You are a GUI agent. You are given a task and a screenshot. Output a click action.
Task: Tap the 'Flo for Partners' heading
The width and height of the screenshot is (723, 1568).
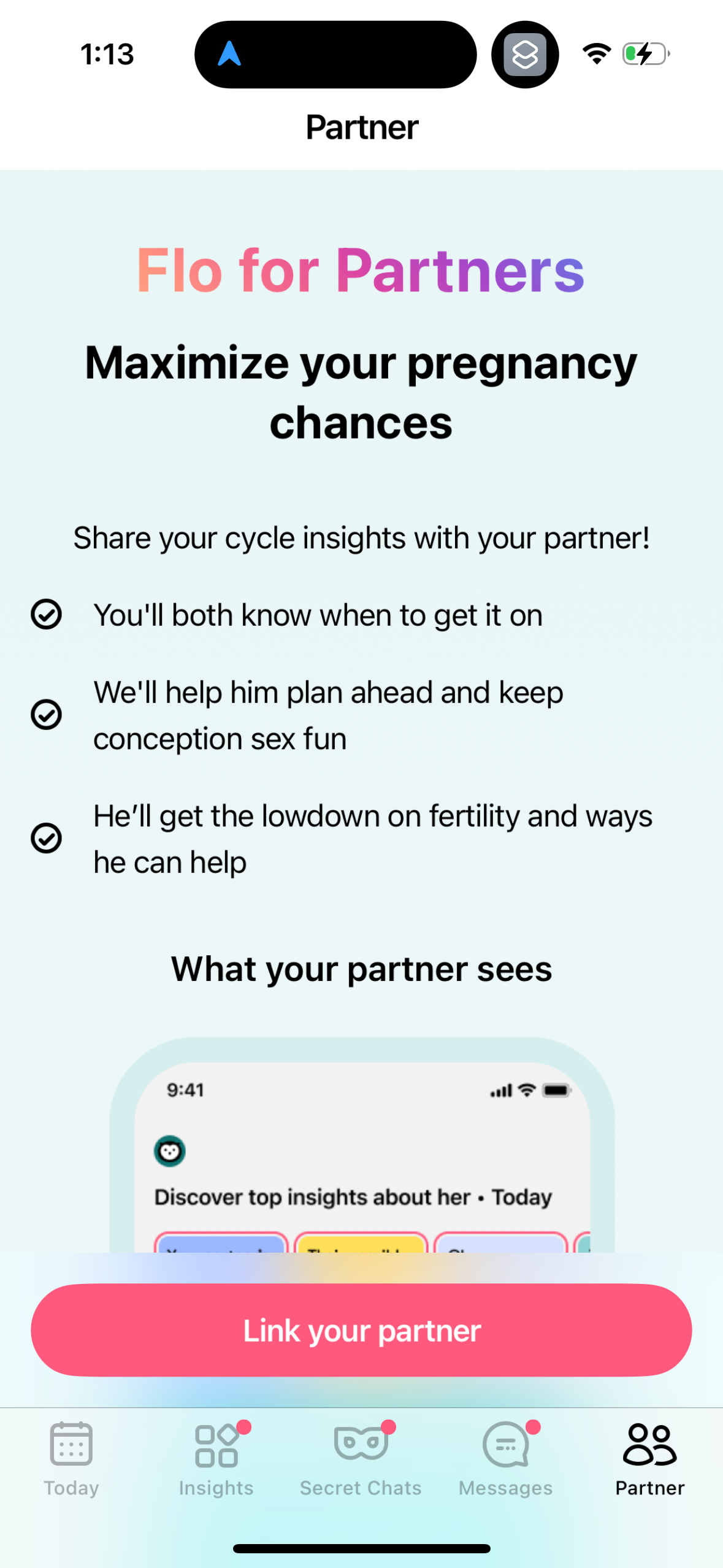361,270
